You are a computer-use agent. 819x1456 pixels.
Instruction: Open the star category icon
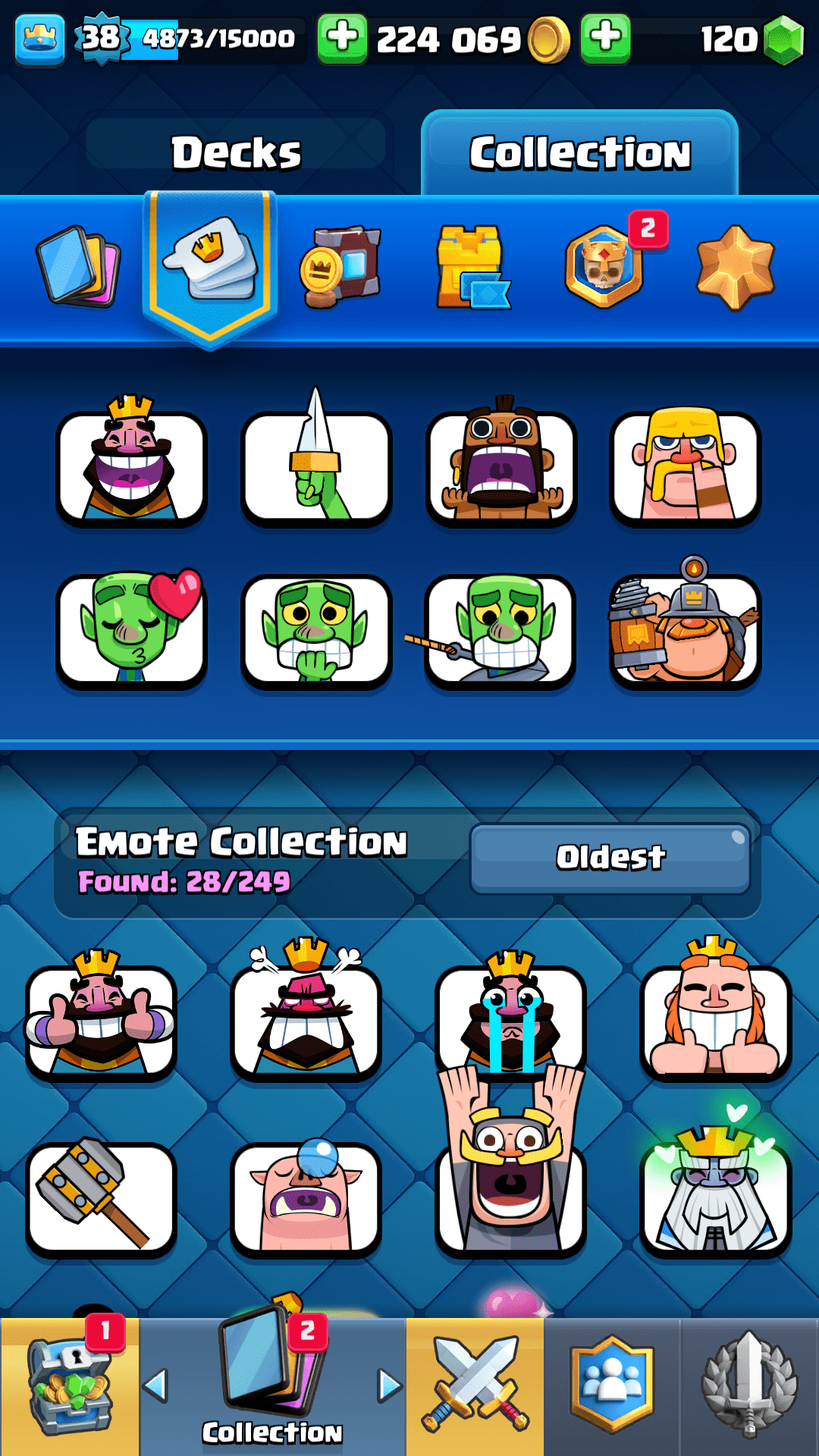(x=735, y=265)
